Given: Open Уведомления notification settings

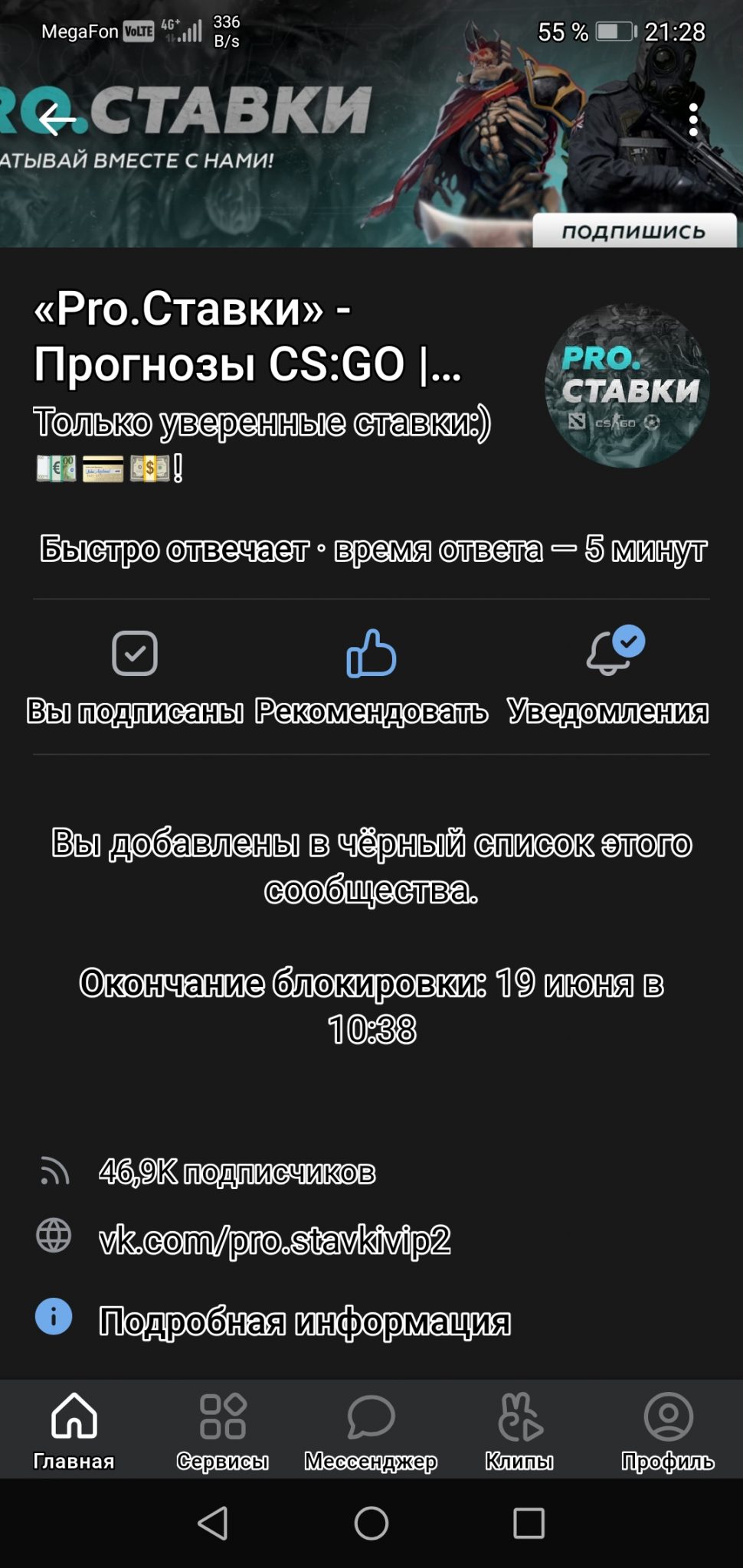Looking at the screenshot, I should coord(608,675).
